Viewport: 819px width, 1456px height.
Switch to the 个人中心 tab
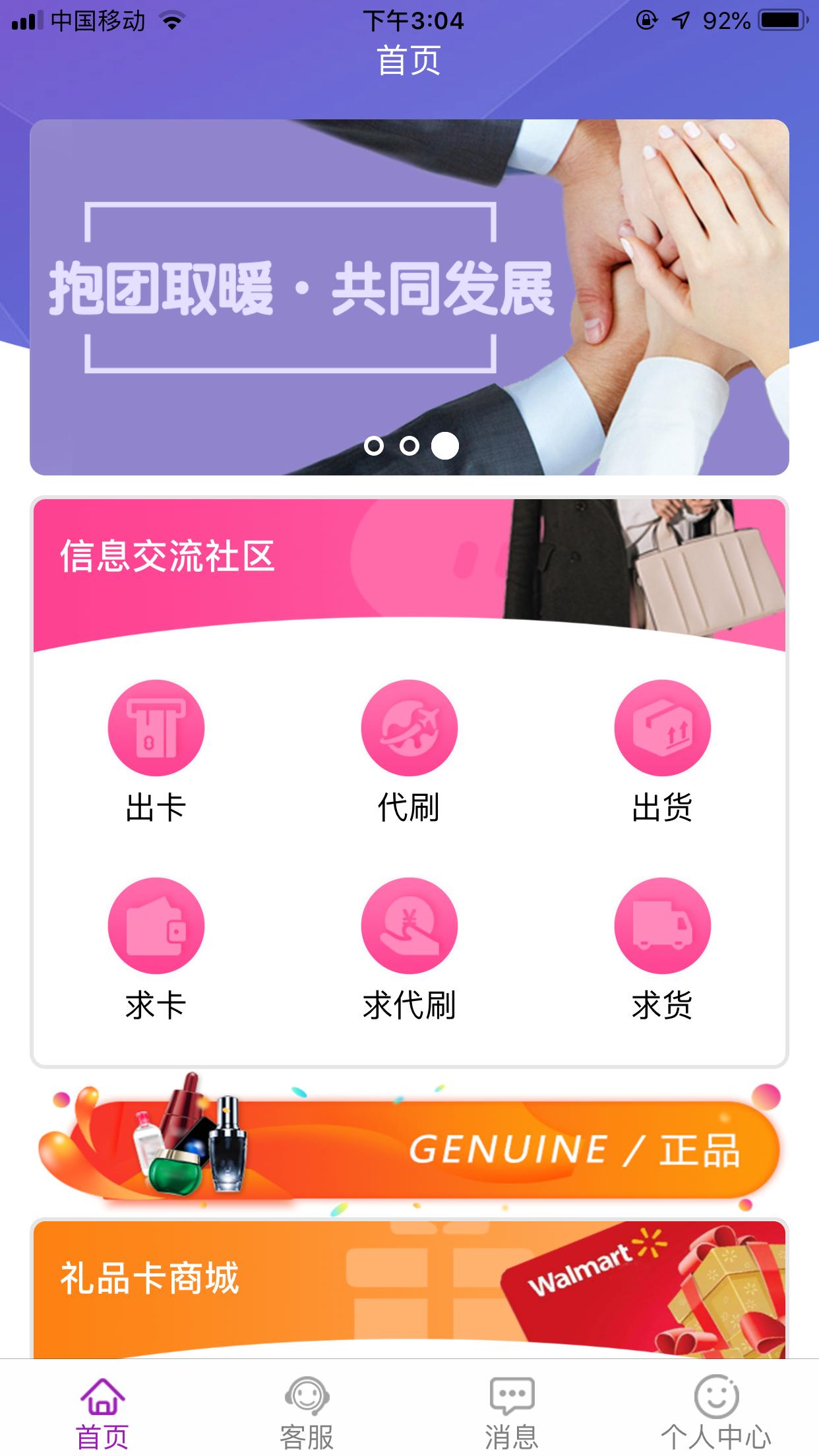click(717, 1411)
